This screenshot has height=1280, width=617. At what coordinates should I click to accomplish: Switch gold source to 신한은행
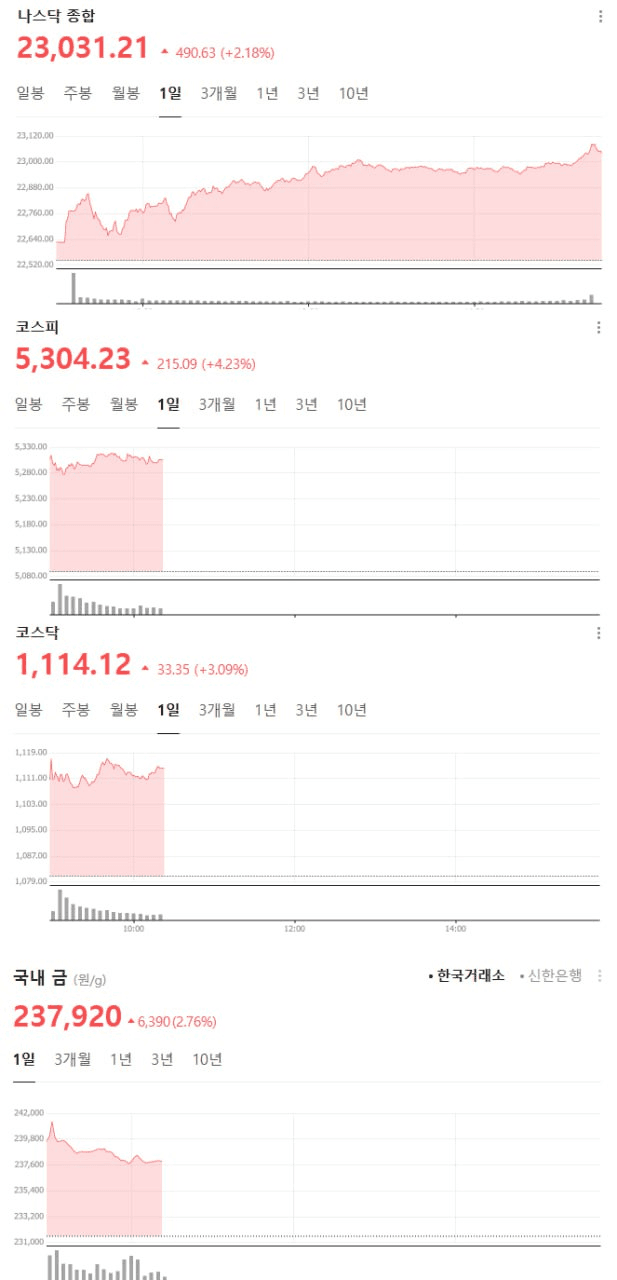coord(554,976)
